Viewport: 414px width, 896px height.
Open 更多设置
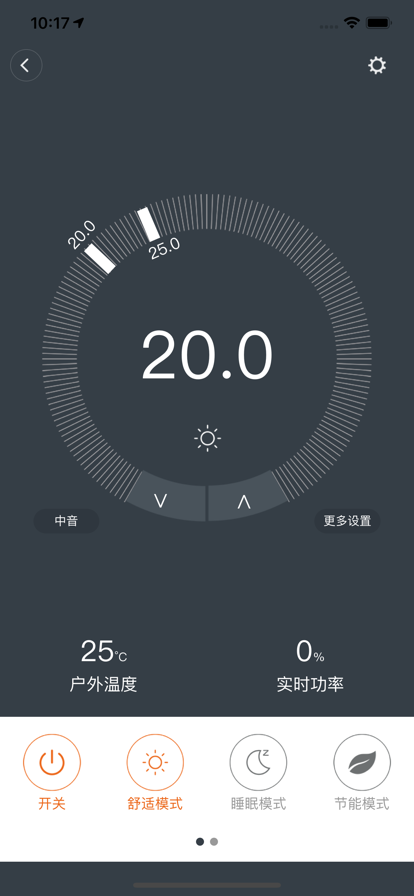coord(347,521)
